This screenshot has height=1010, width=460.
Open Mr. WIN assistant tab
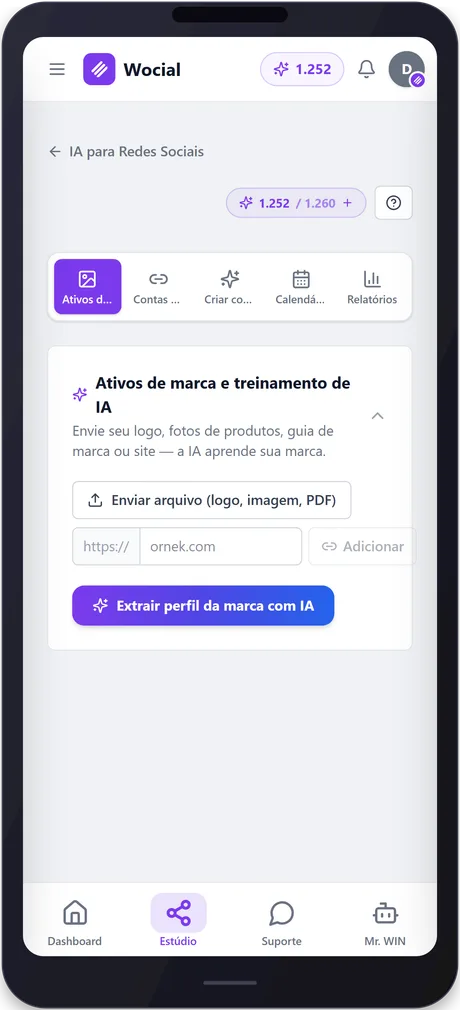pos(385,922)
